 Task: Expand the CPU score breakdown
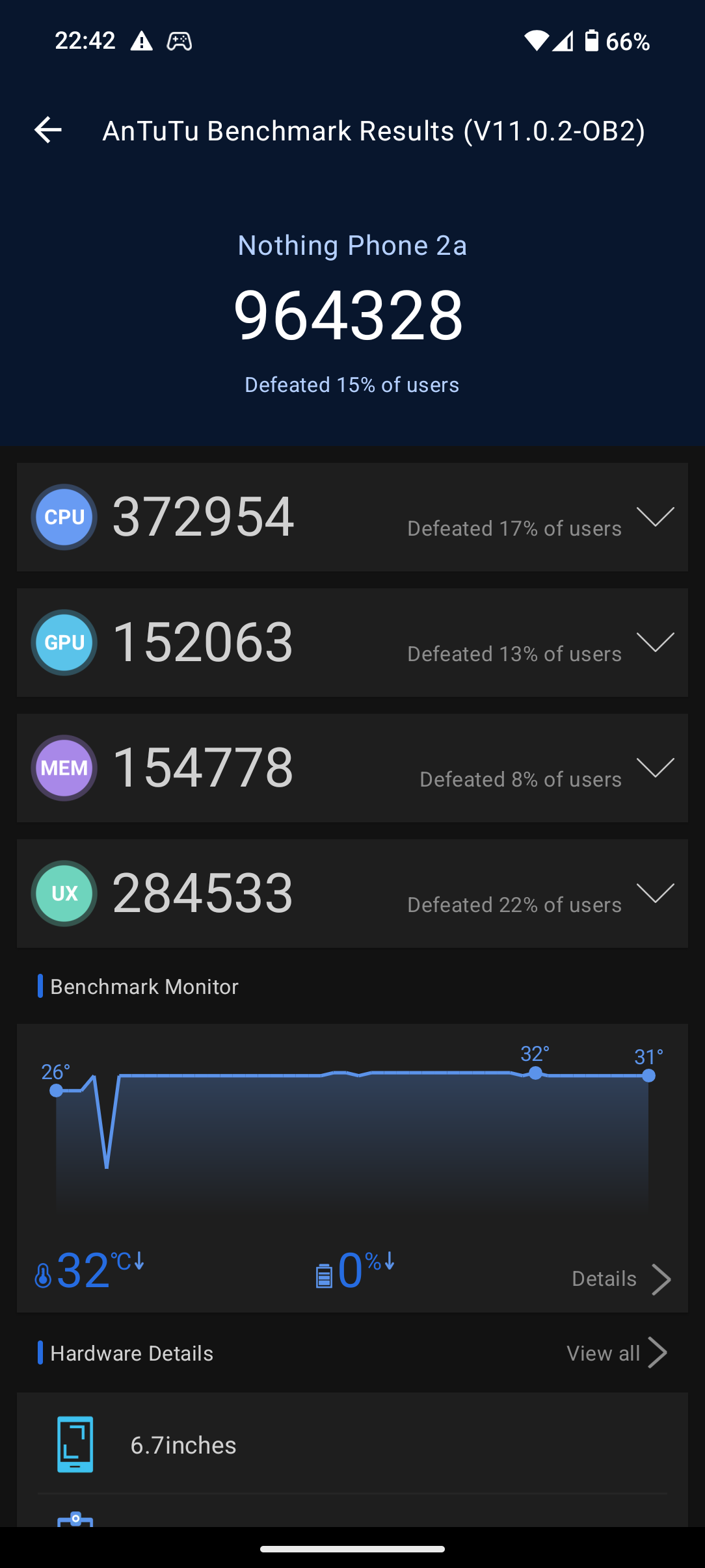pyautogui.click(x=655, y=517)
